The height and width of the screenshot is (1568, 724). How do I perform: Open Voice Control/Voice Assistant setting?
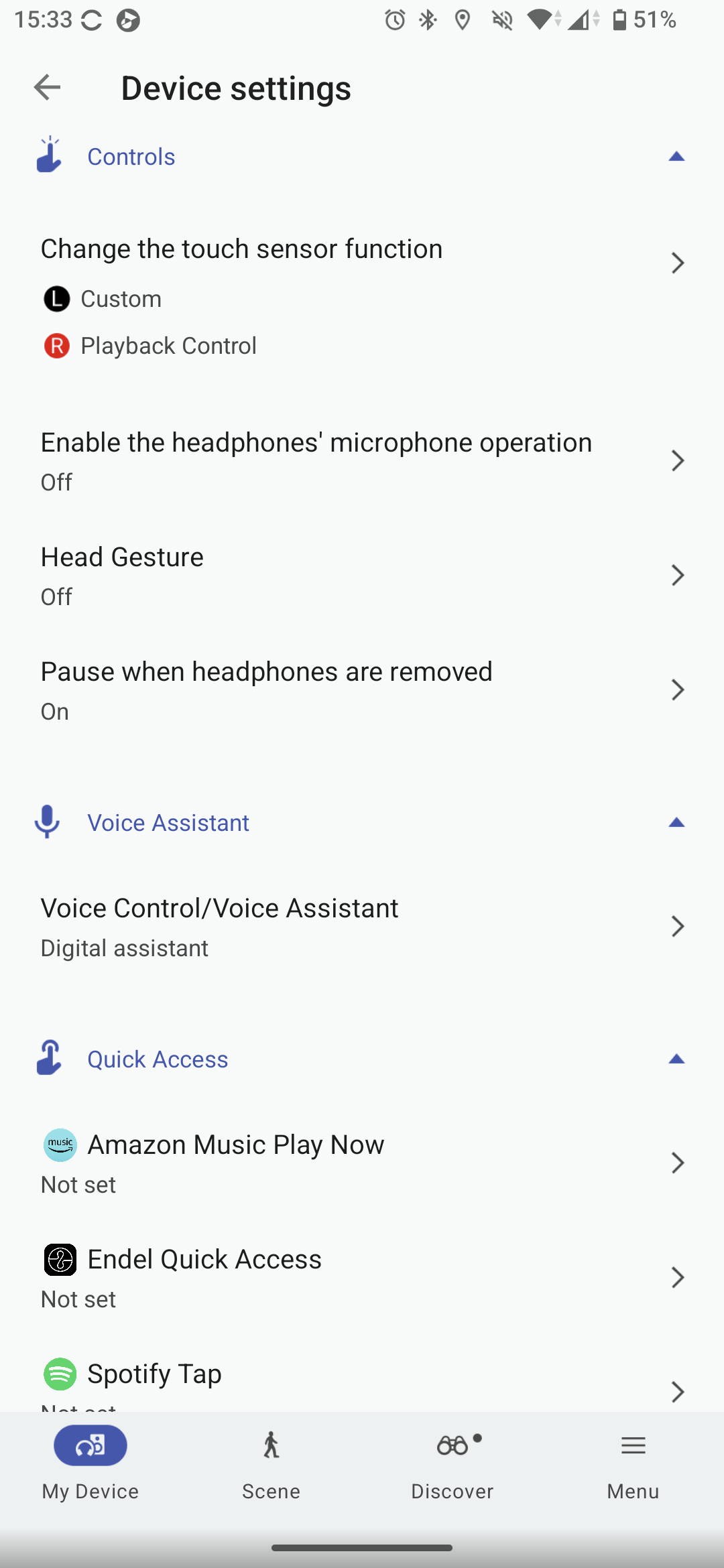(362, 927)
